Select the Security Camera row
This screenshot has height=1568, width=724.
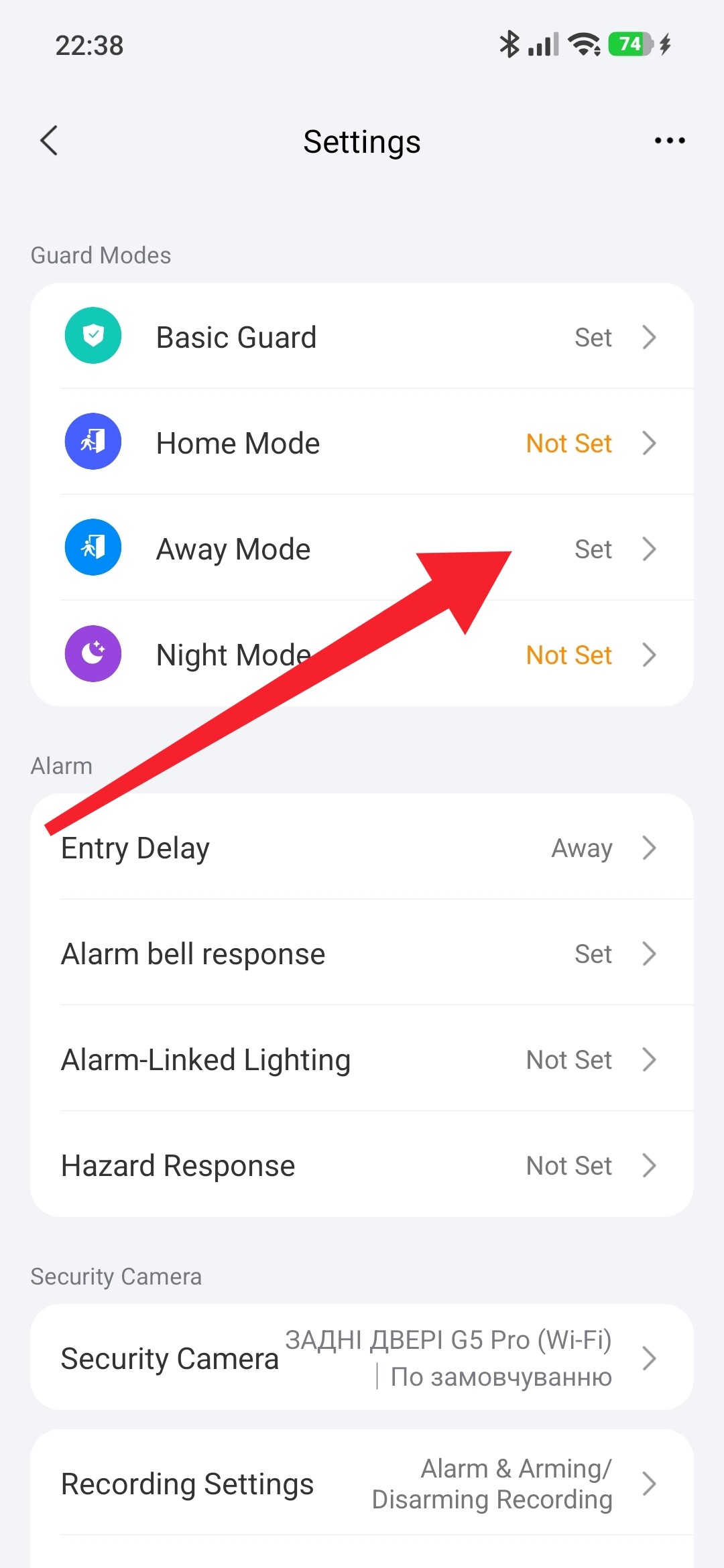click(x=362, y=1358)
